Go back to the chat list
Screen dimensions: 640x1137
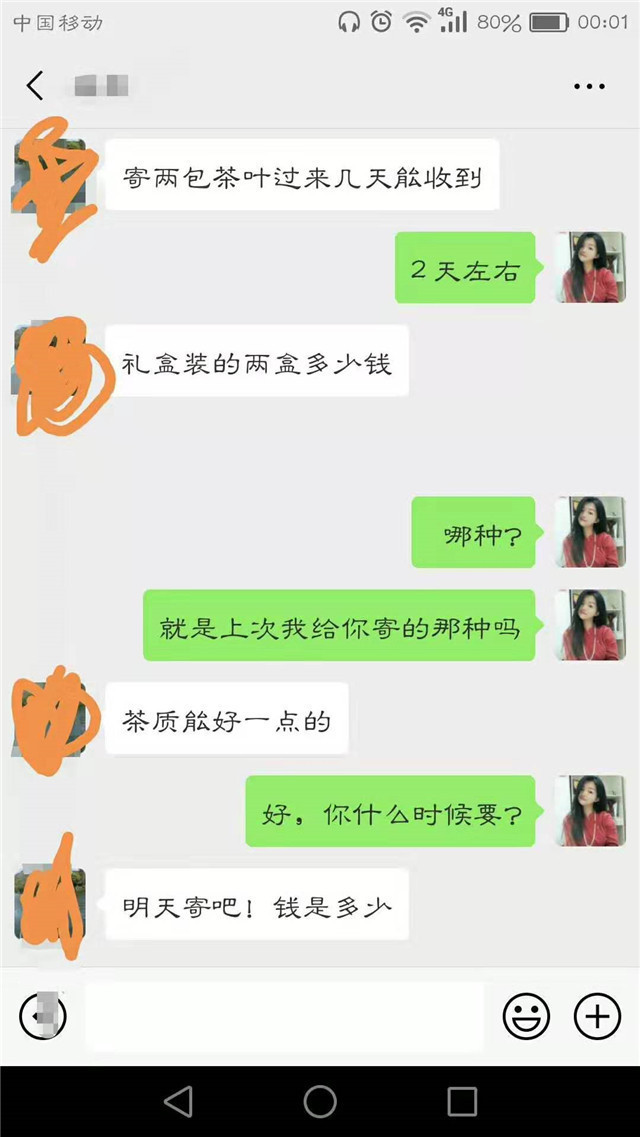[x=35, y=86]
